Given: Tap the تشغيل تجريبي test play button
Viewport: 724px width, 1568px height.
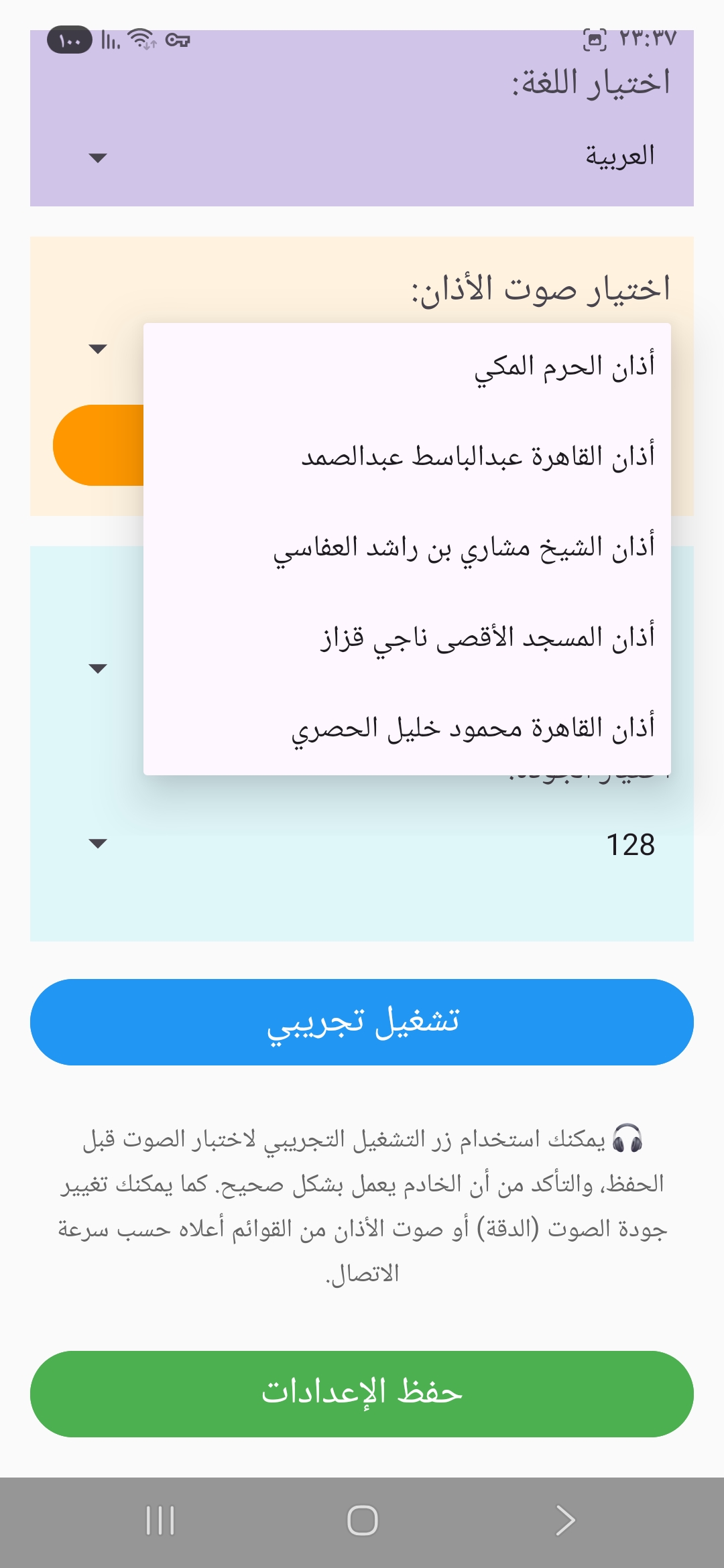Looking at the screenshot, I should [x=362, y=1022].
